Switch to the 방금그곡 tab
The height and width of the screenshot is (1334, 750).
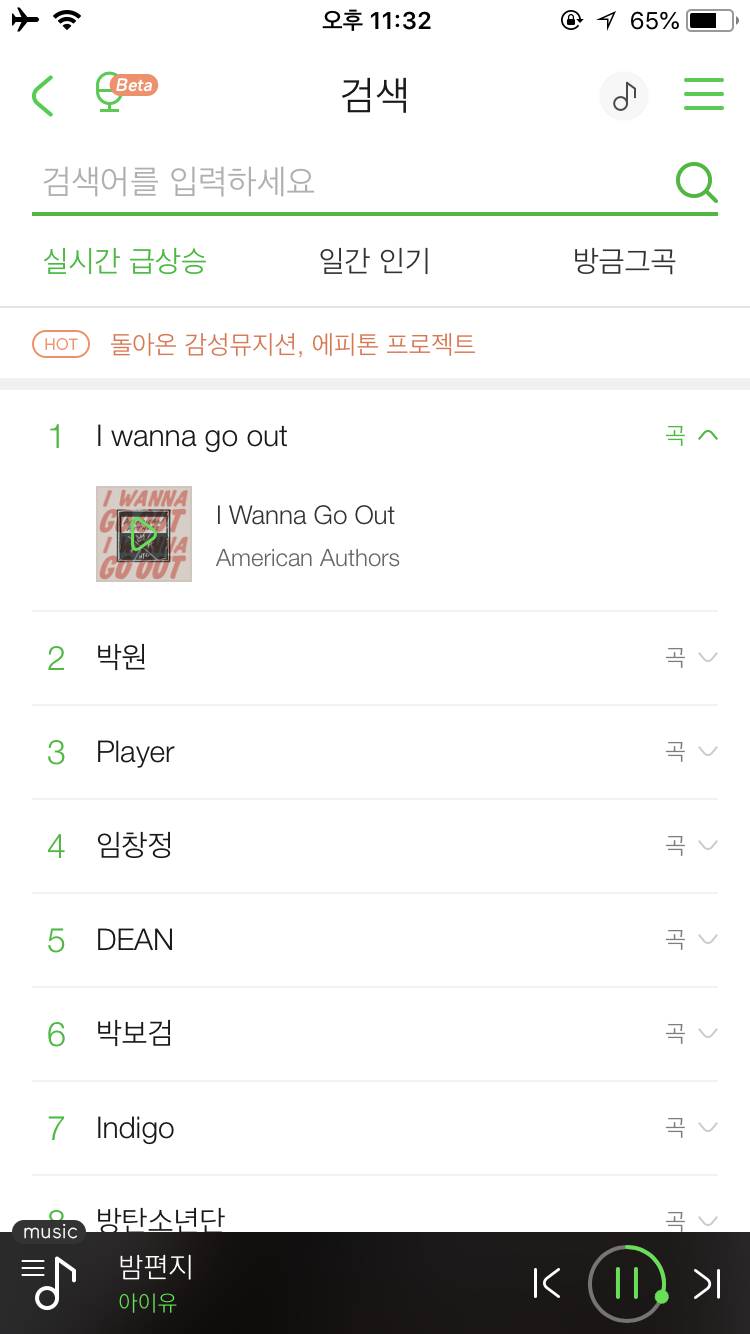click(624, 261)
